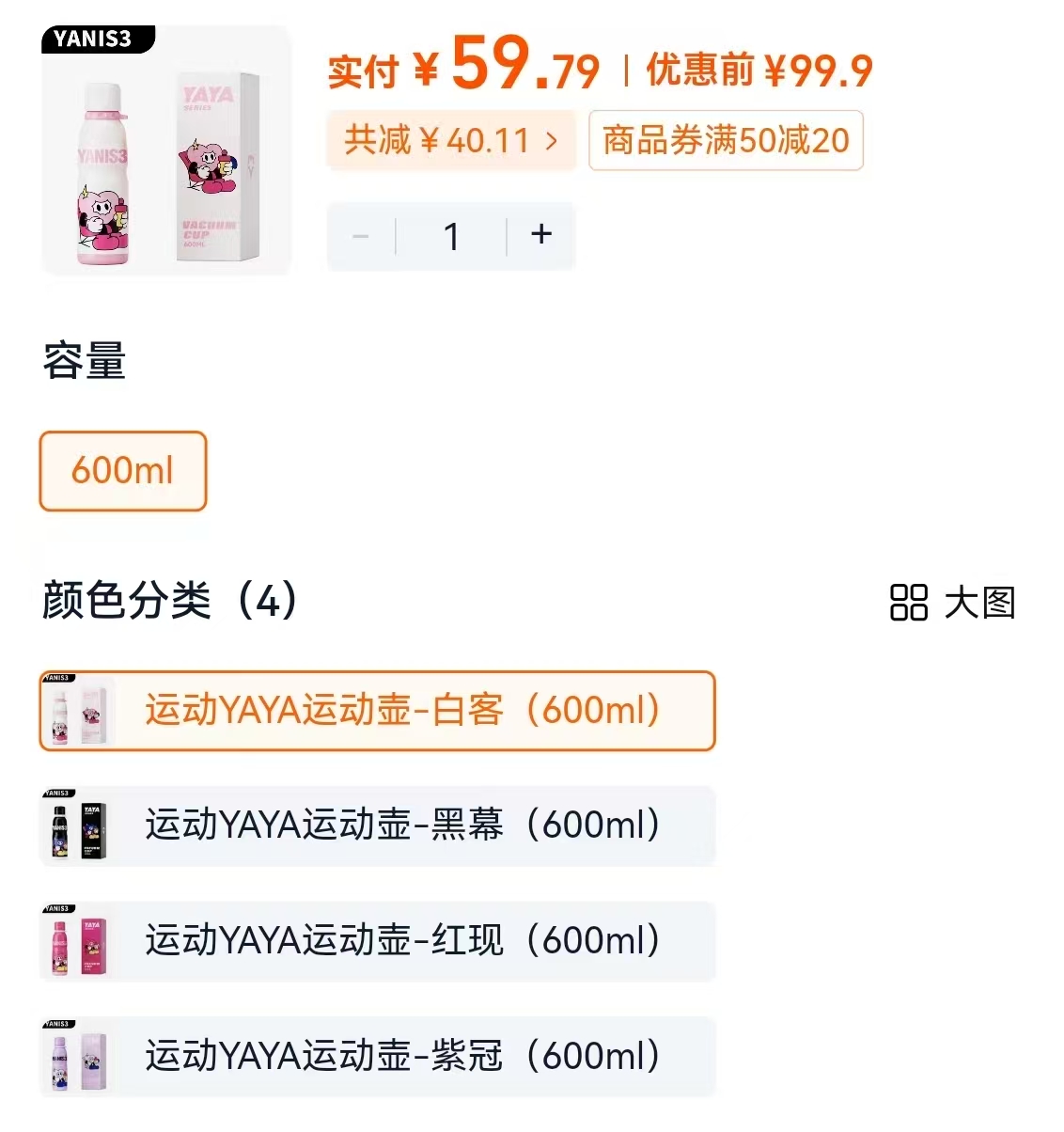Screen dimensions: 1064x1132
Task: Select the 600ml capacity option
Action: point(123,471)
